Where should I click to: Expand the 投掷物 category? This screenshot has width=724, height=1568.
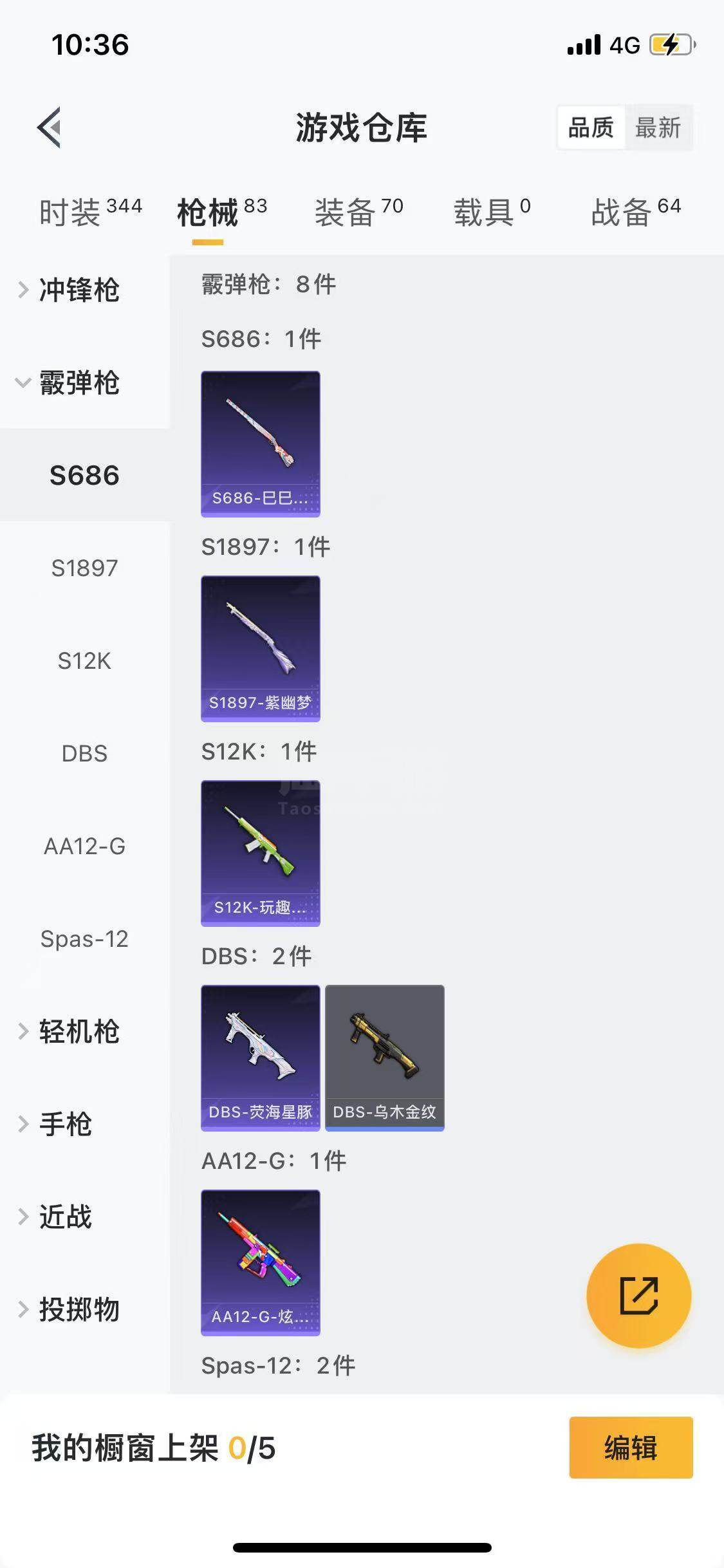pyautogui.click(x=79, y=1309)
